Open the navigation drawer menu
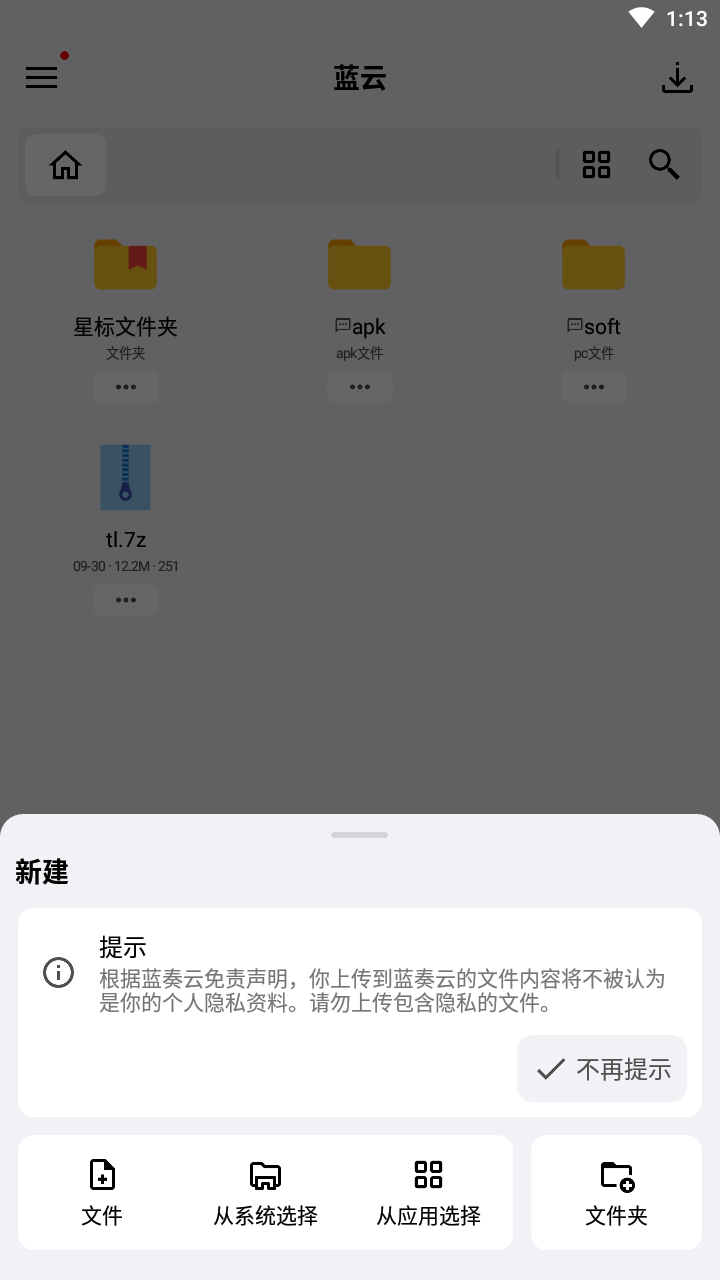The width and height of the screenshot is (720, 1280). click(x=41, y=77)
